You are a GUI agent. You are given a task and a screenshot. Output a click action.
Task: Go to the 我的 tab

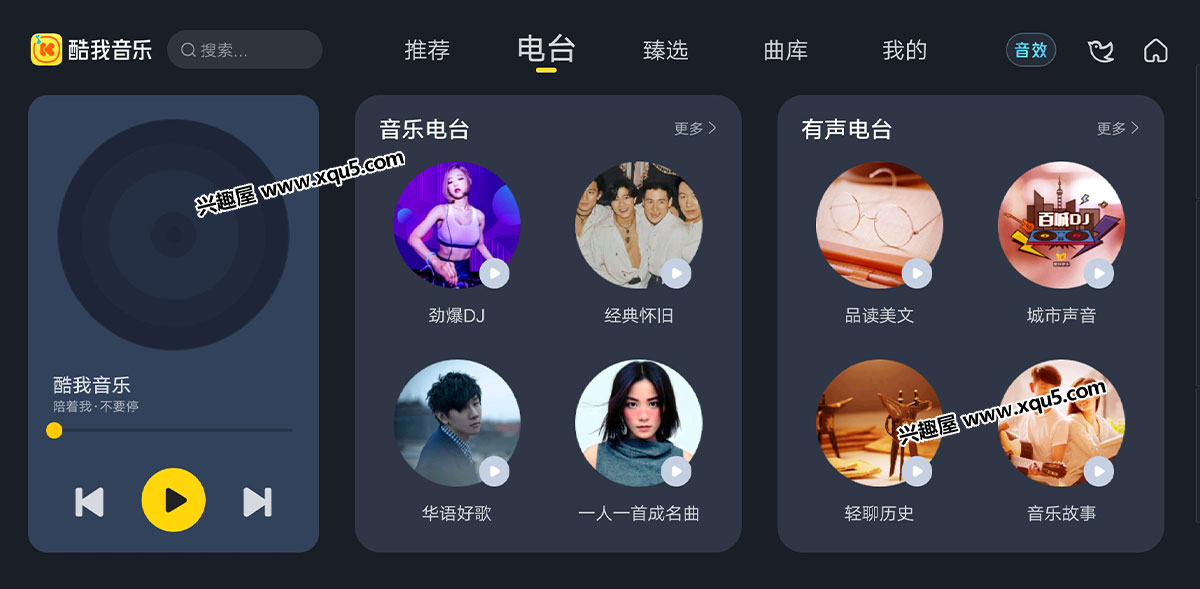[904, 50]
